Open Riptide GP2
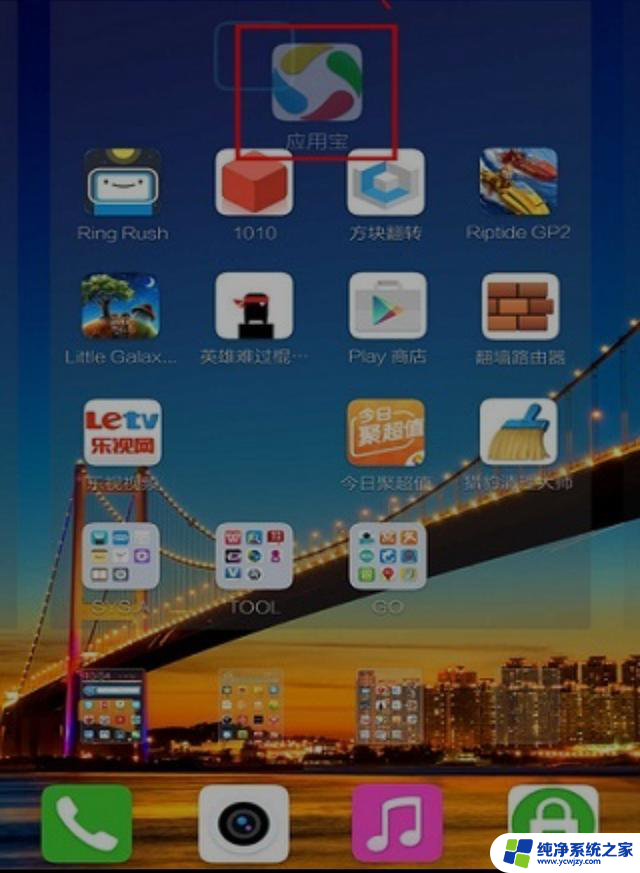 point(518,182)
